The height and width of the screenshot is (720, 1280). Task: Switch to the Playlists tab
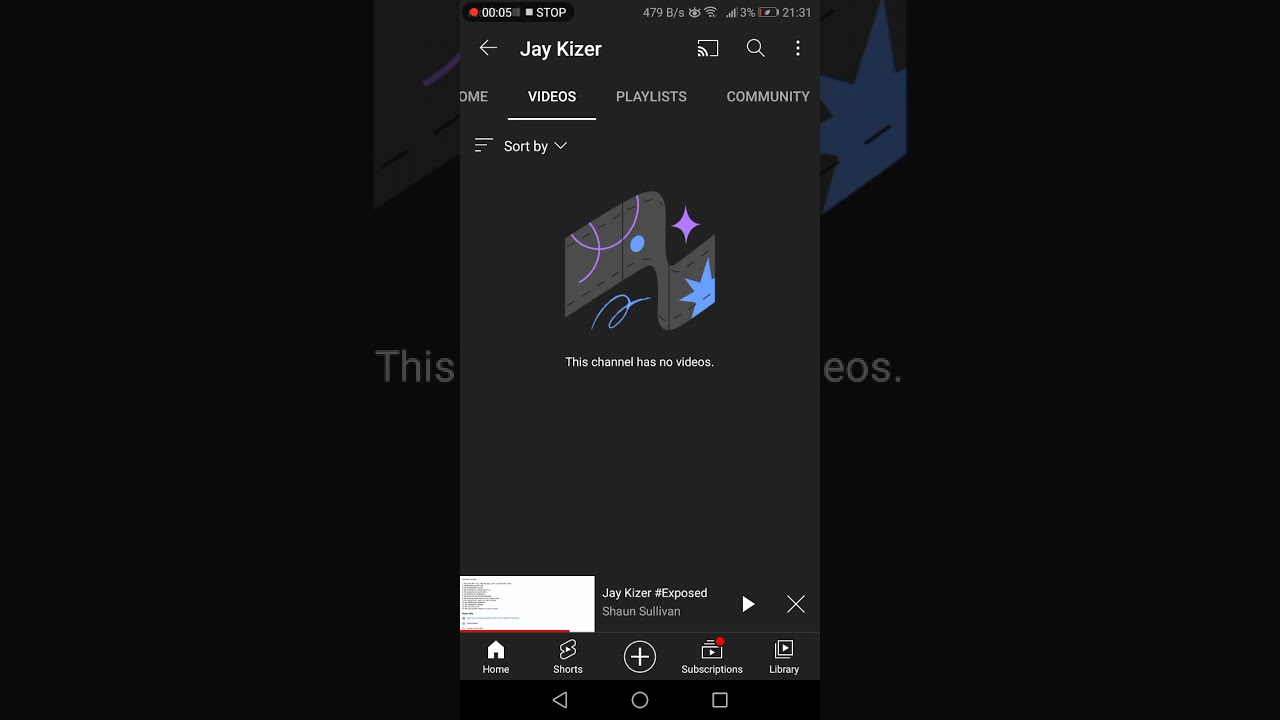pos(651,97)
